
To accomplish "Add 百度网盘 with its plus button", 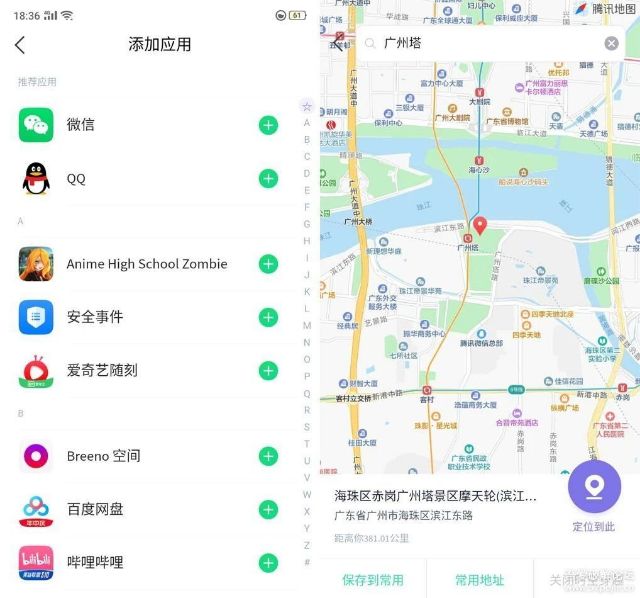I will [x=268, y=509].
